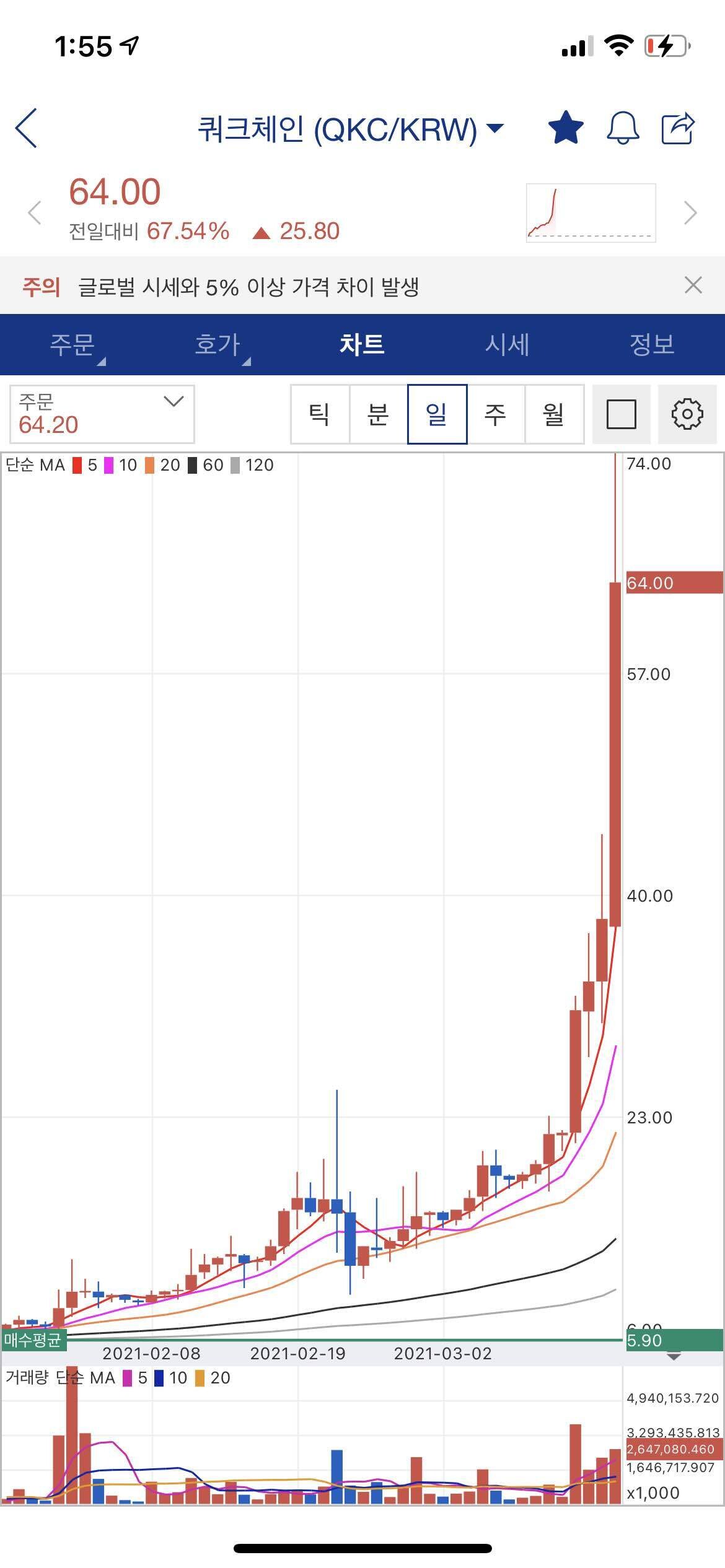Select the 분 chart interval

(378, 414)
